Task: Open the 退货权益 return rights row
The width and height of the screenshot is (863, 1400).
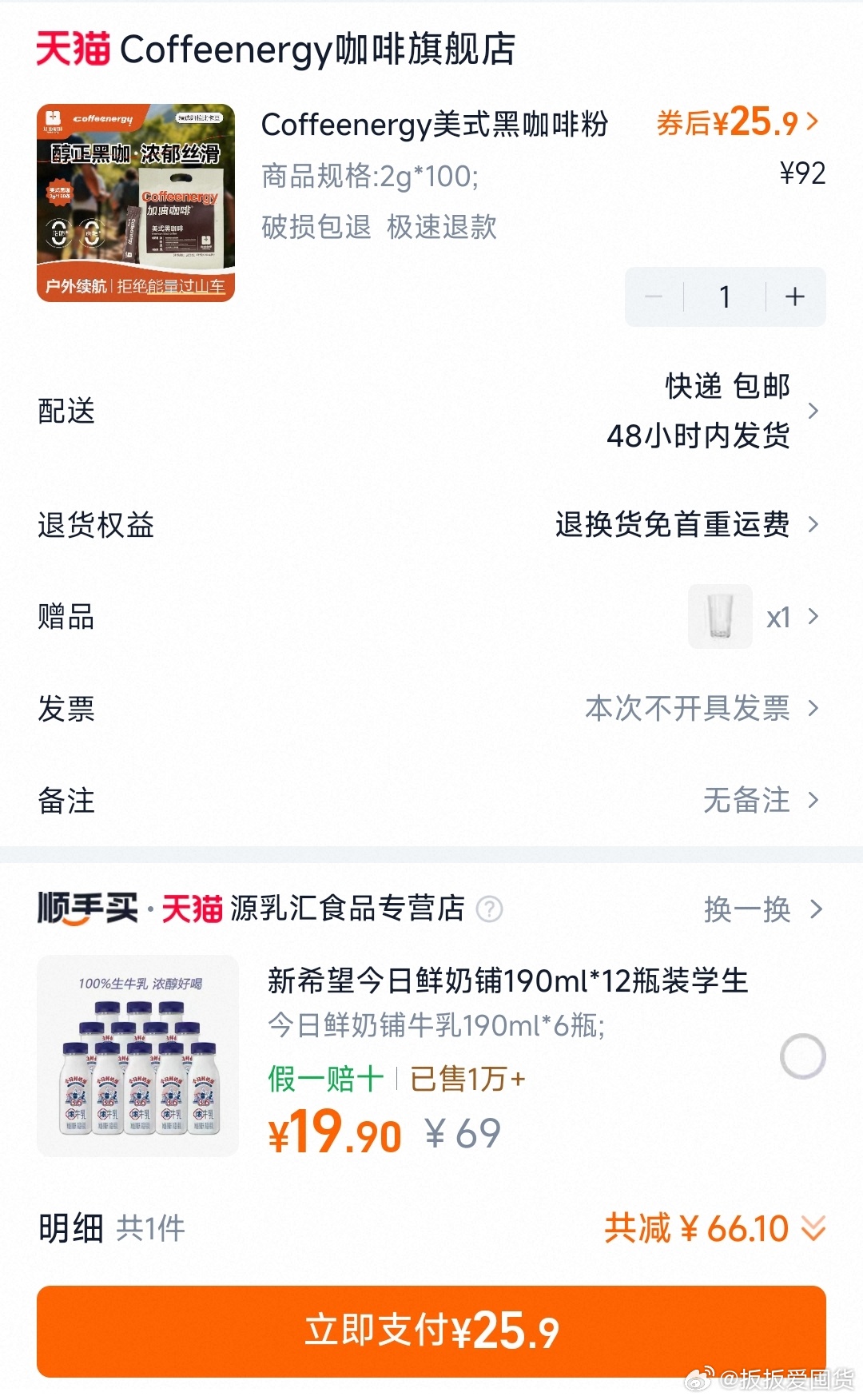Action: (x=431, y=525)
